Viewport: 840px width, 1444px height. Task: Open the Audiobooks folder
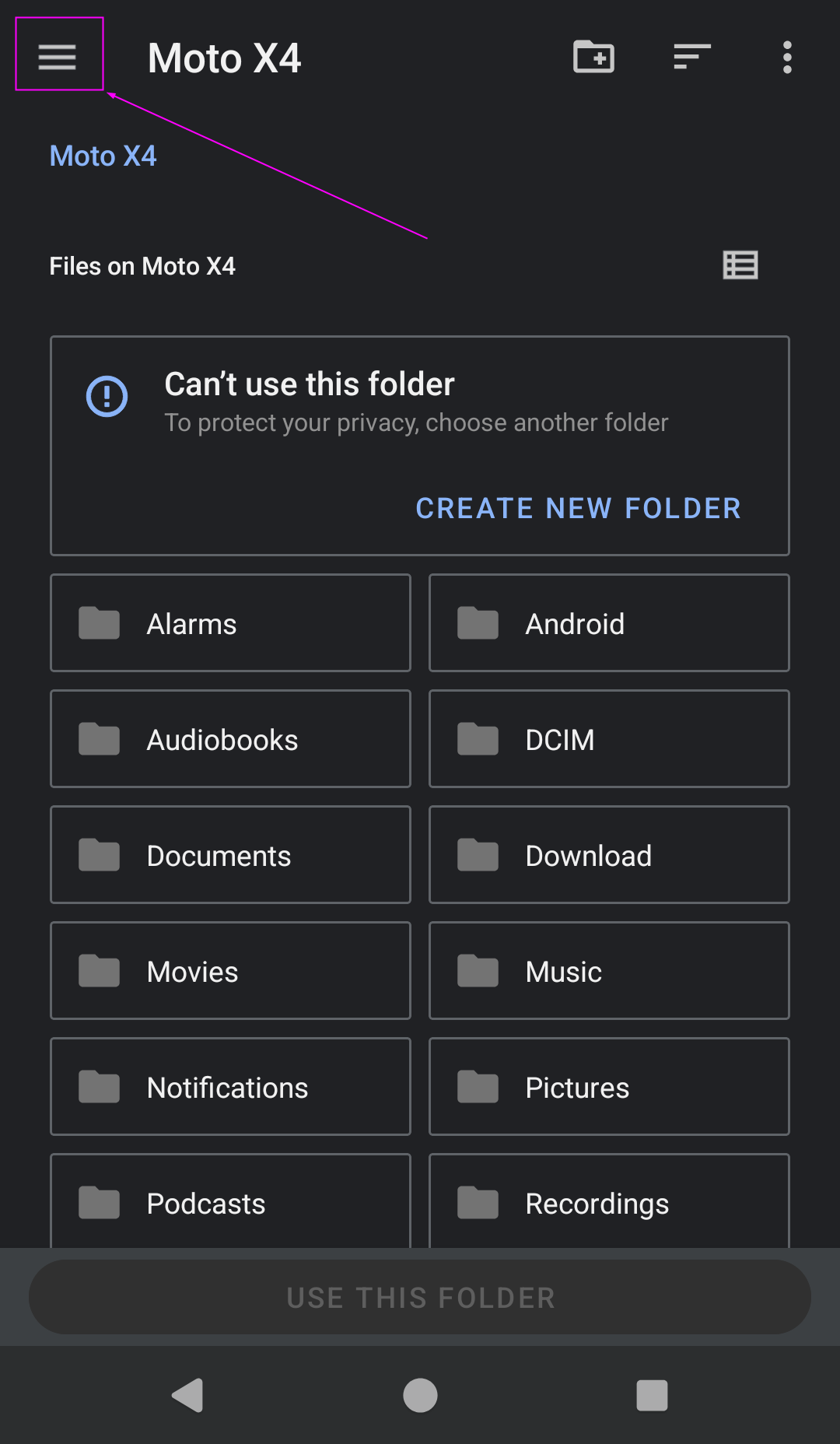pos(230,739)
